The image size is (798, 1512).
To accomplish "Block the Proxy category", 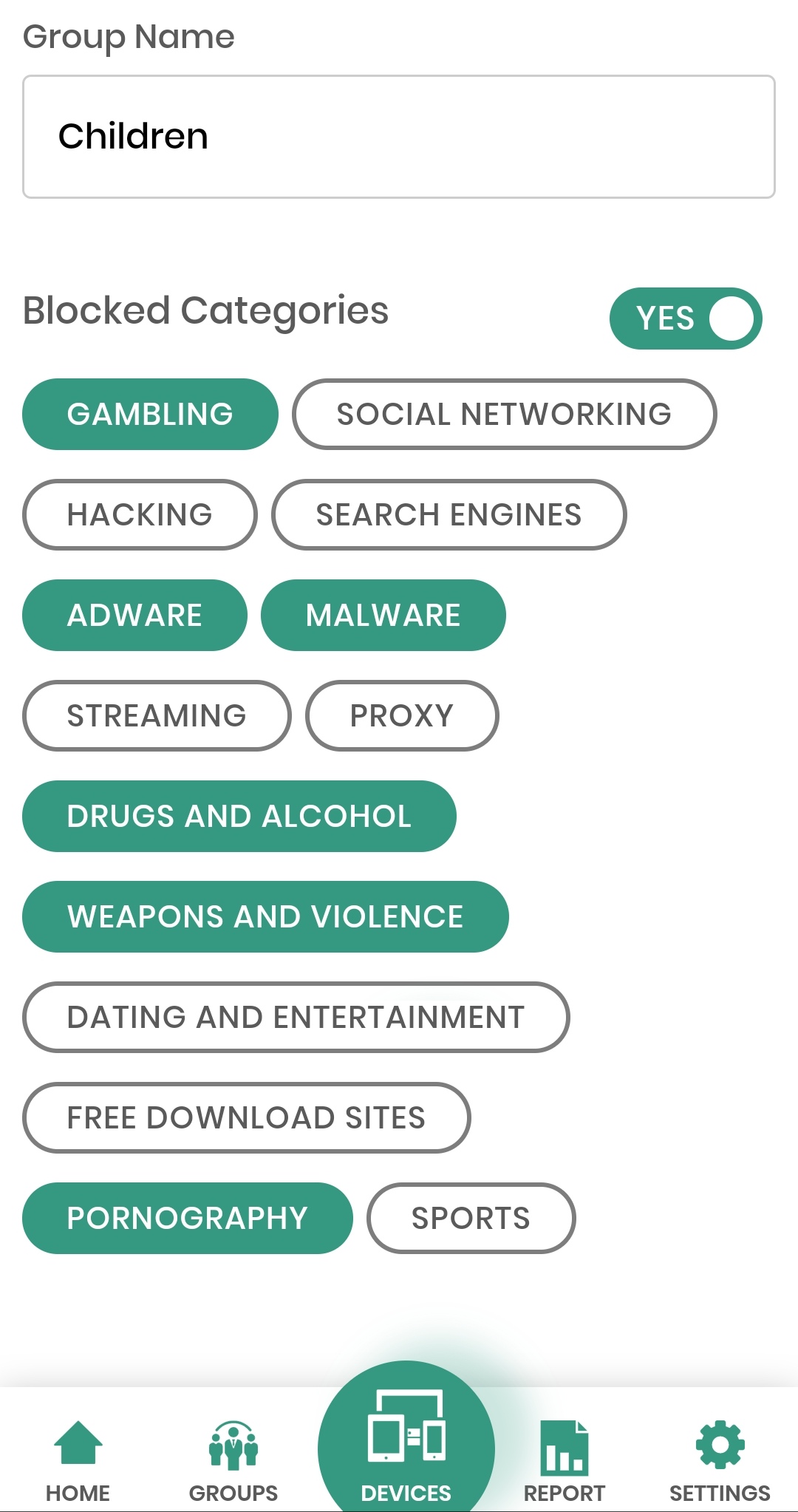I will 401,716.
